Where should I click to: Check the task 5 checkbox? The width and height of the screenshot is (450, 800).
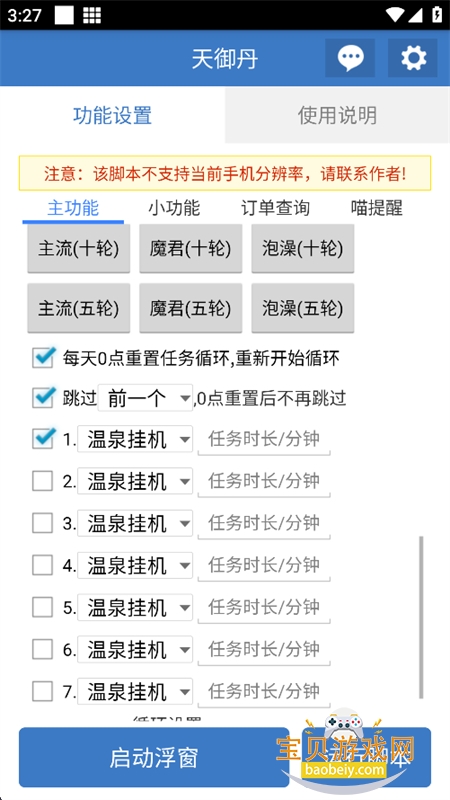[42, 608]
